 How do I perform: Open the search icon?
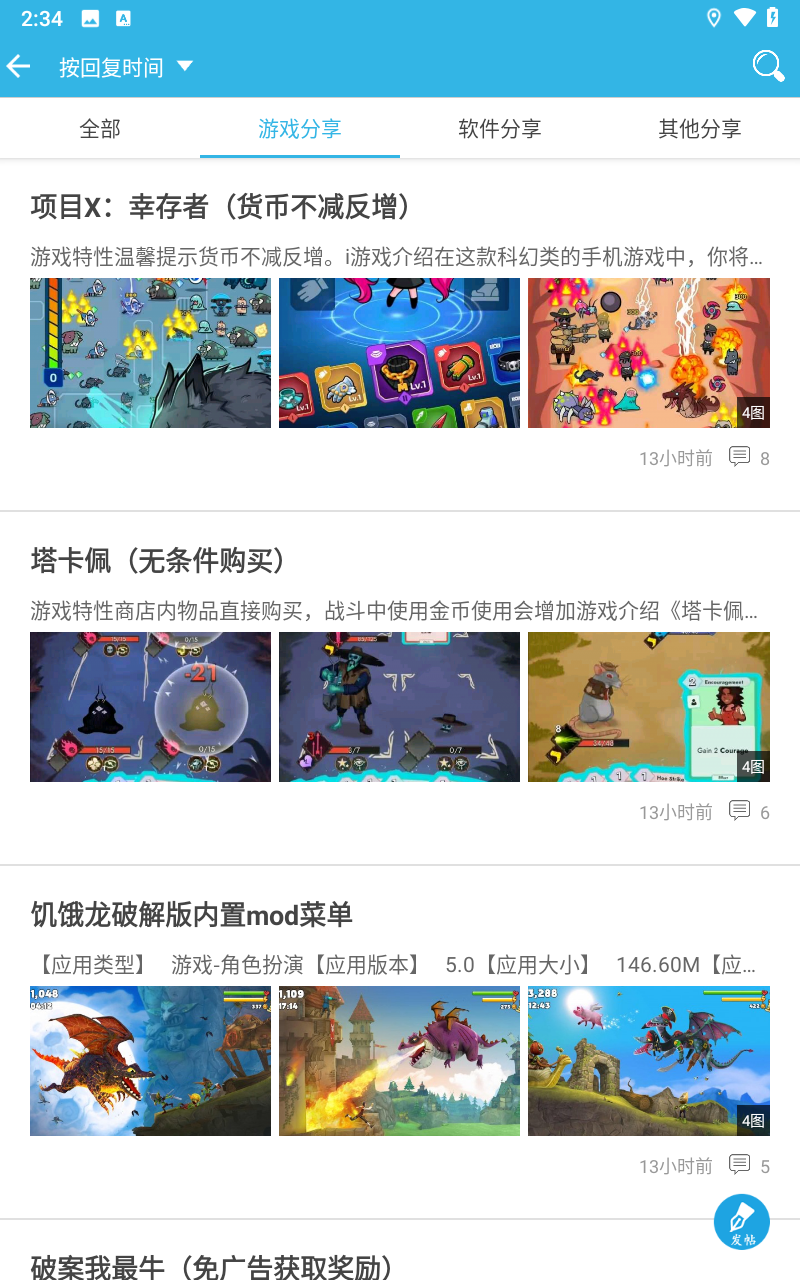pos(768,67)
